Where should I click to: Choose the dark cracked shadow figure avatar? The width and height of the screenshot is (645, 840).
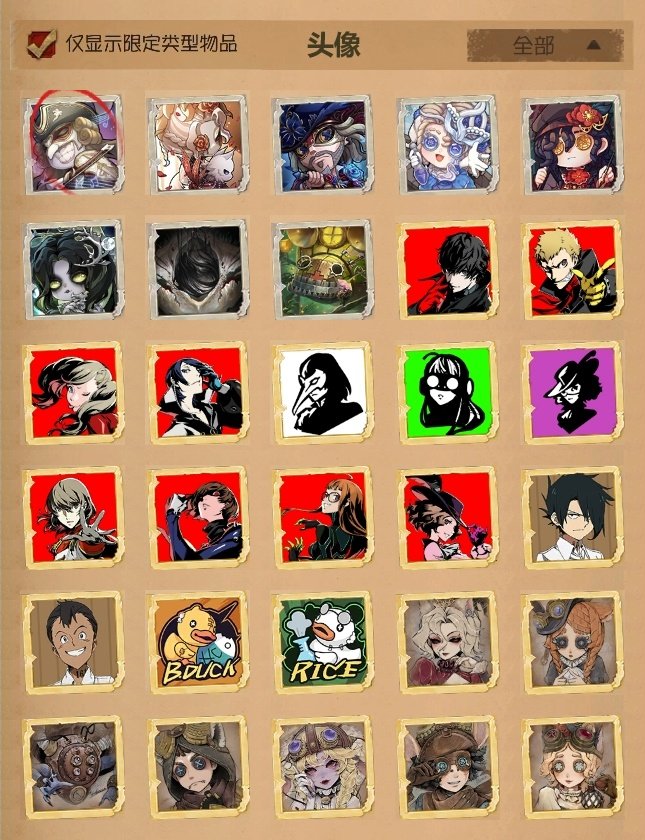click(x=196, y=268)
